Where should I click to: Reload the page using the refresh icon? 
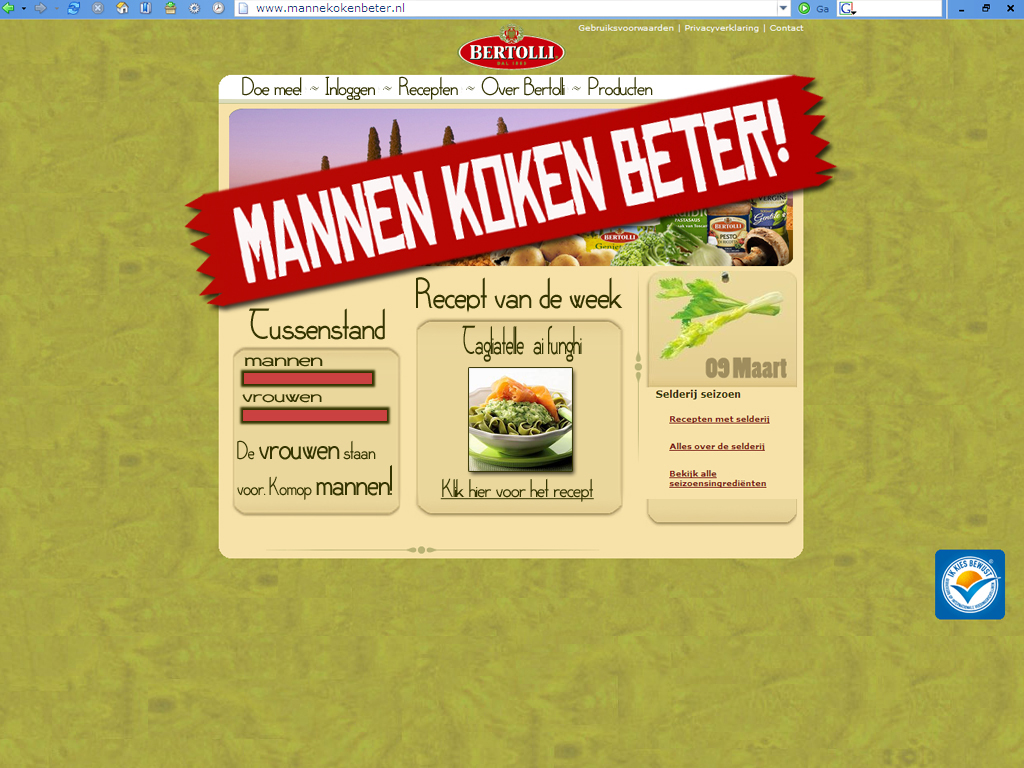tap(73, 8)
